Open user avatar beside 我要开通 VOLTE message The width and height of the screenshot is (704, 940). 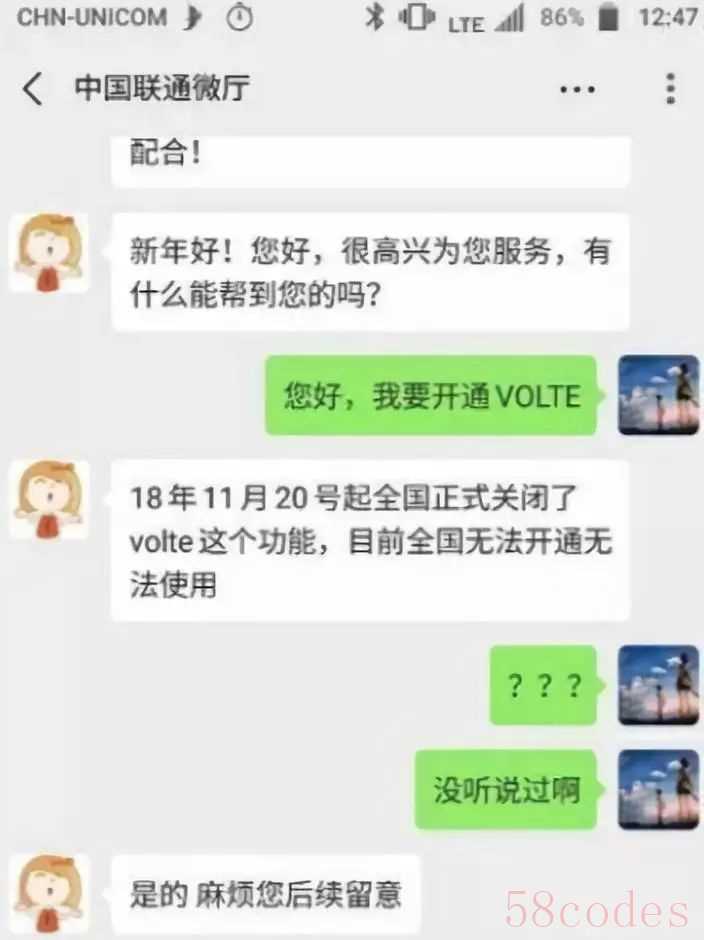[658, 395]
